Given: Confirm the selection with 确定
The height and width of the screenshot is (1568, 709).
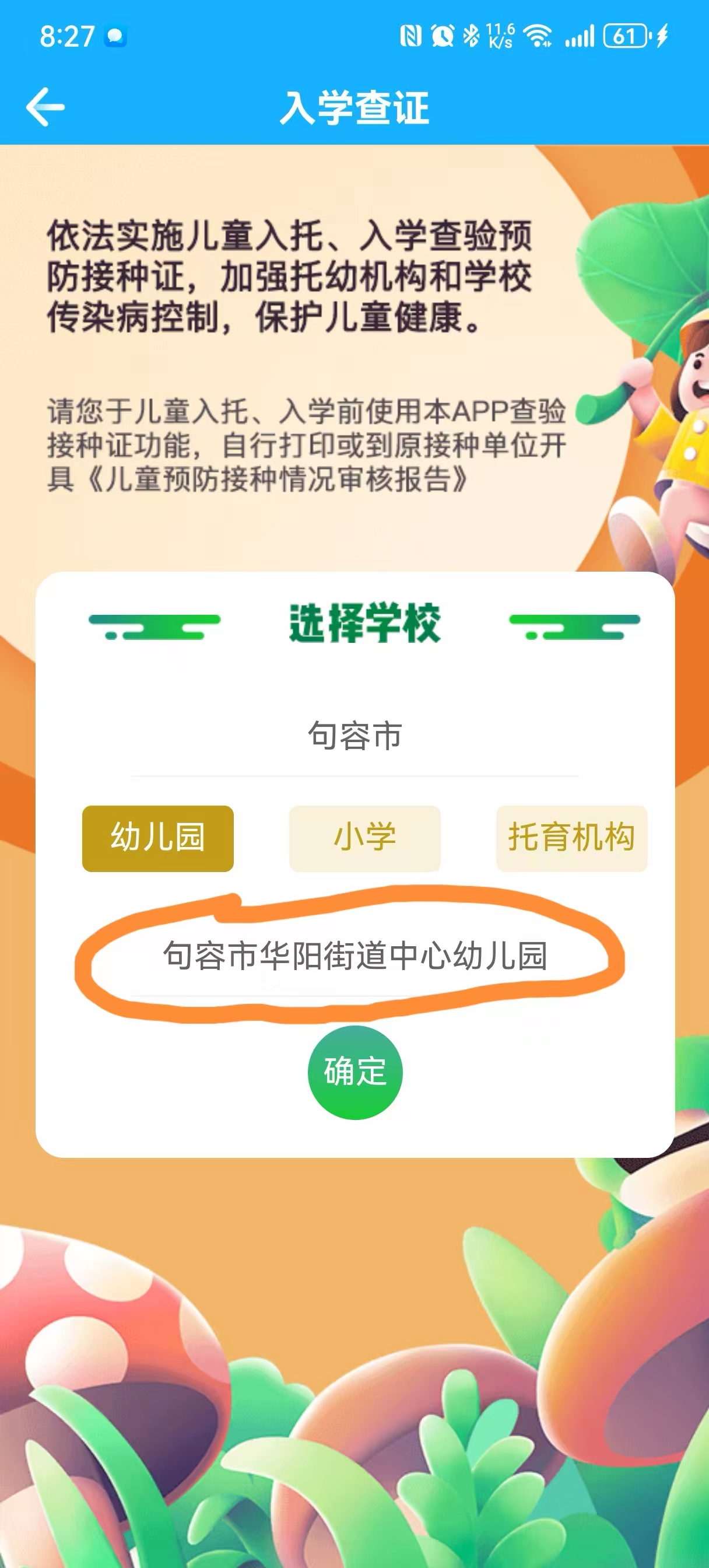Looking at the screenshot, I should coord(355,1072).
